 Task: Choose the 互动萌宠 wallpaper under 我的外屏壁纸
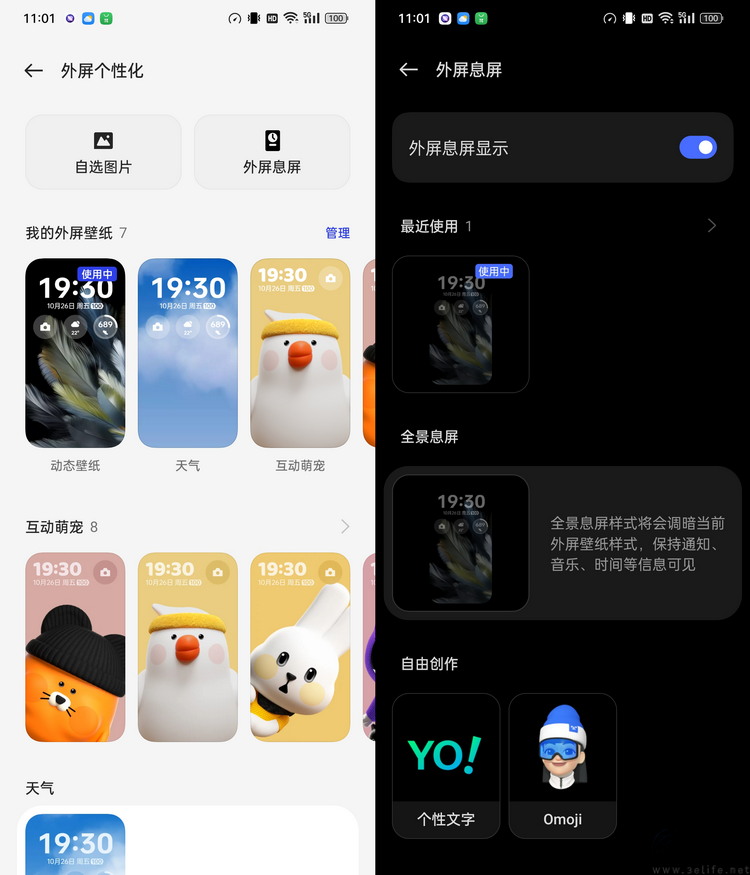(300, 353)
